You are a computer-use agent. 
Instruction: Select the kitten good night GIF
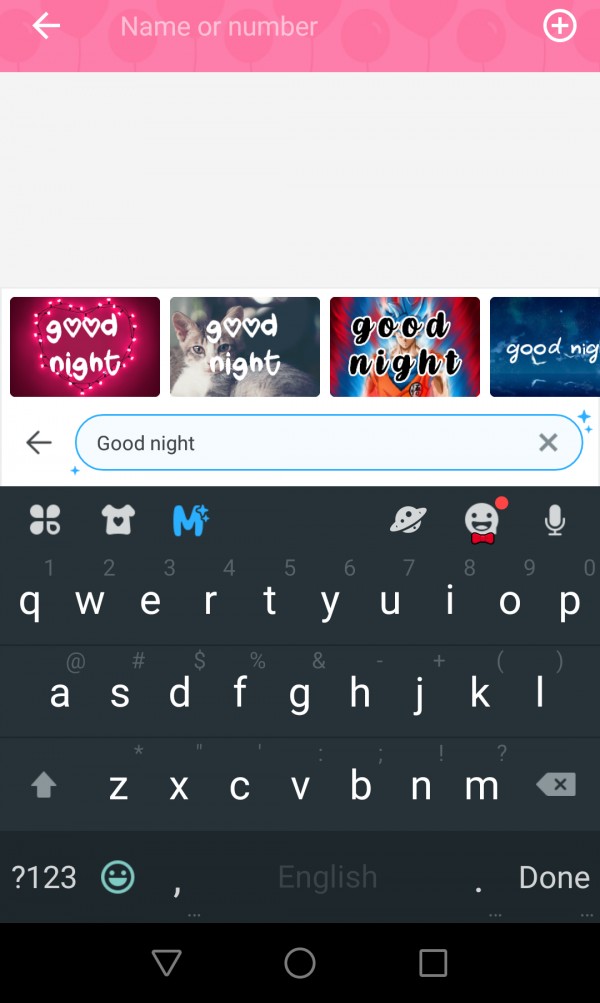(245, 347)
